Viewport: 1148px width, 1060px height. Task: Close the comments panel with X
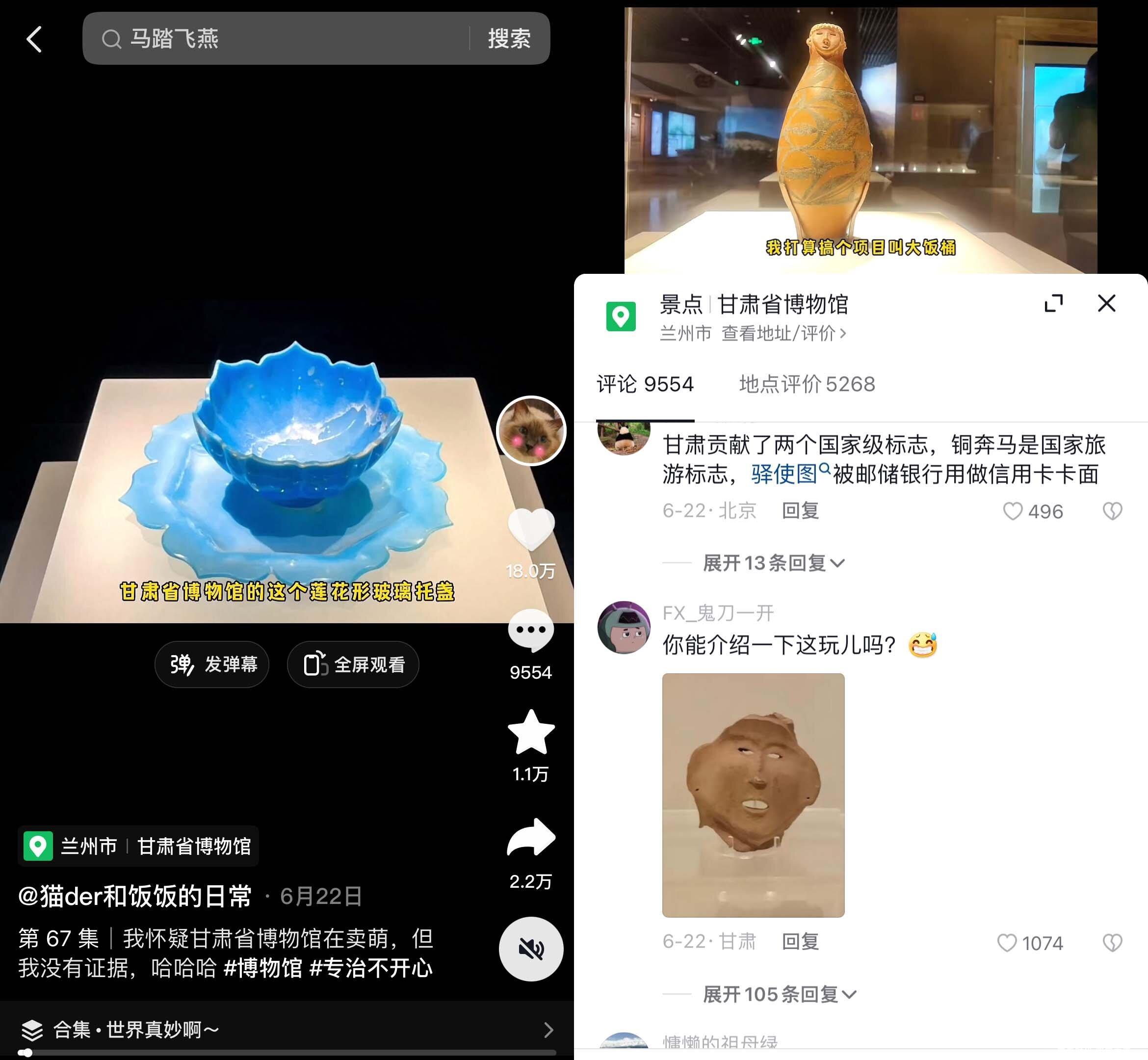(1106, 303)
